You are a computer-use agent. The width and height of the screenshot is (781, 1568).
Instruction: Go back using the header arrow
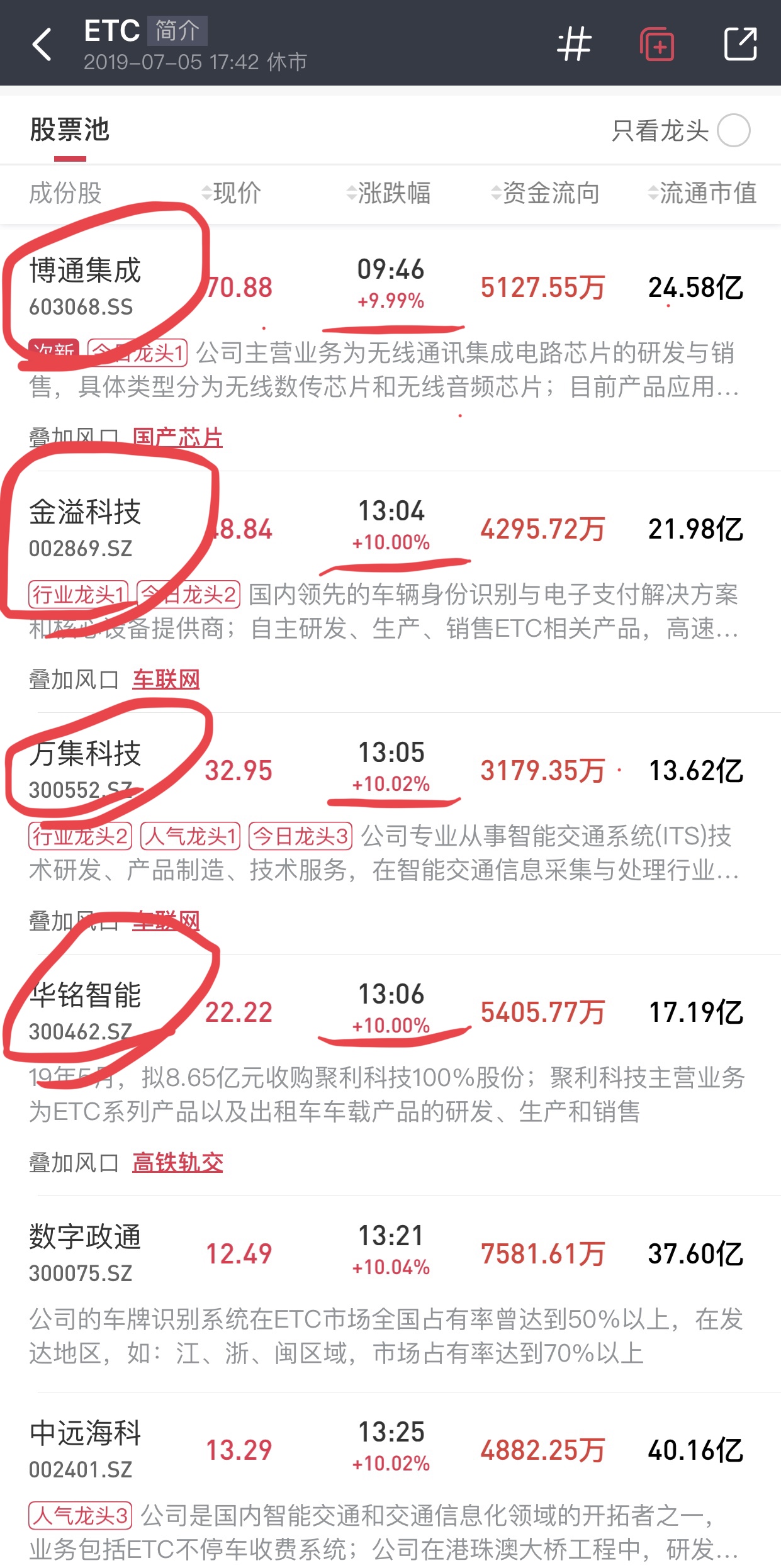pos(42,44)
